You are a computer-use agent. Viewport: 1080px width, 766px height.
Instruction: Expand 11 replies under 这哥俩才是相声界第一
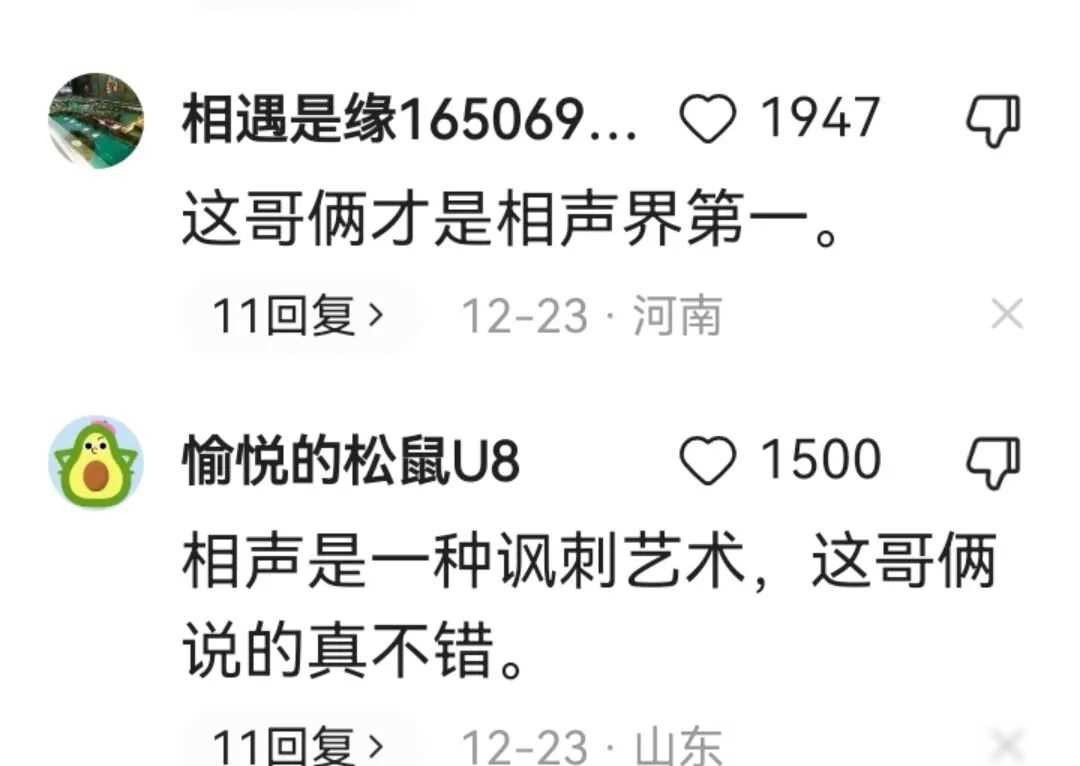(298, 317)
